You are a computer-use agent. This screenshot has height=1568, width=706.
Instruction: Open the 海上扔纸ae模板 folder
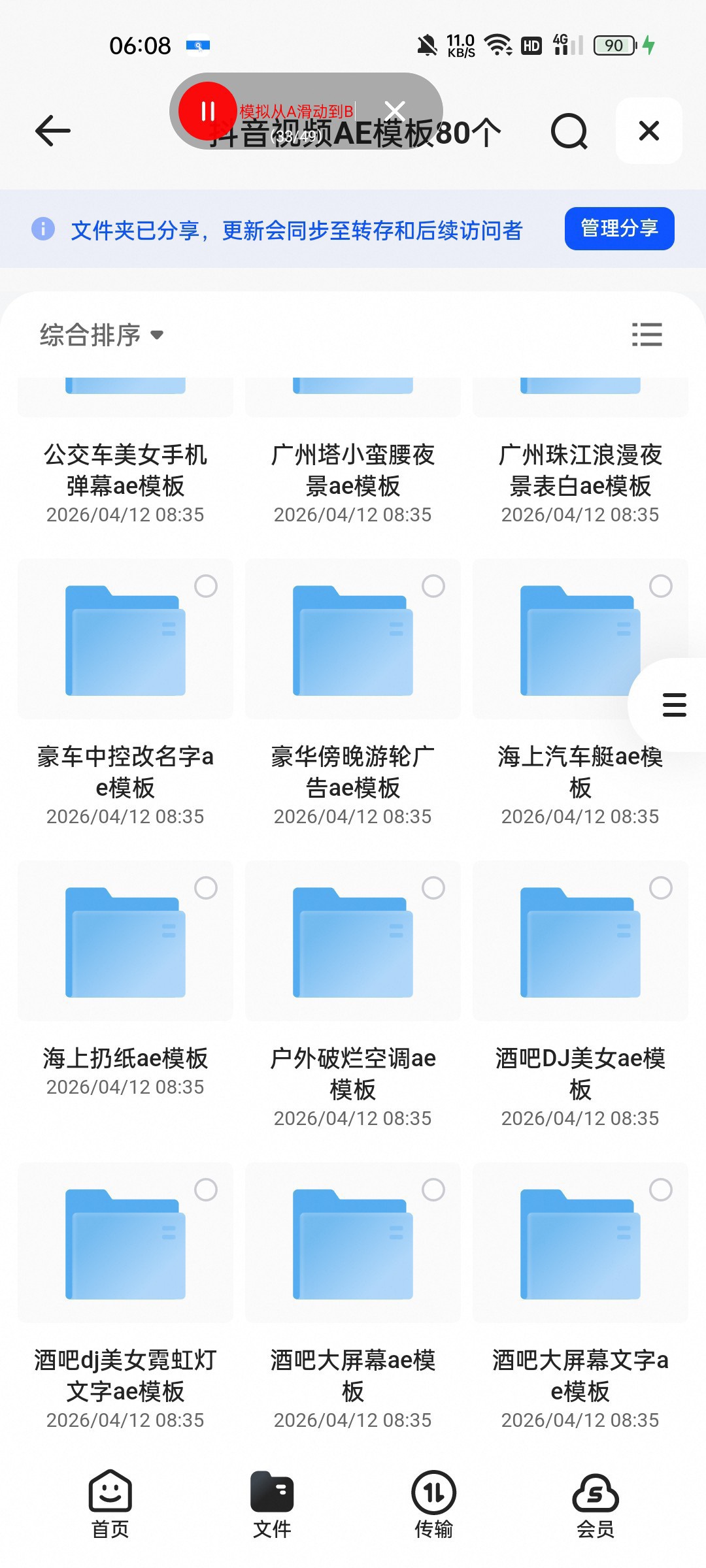126,942
